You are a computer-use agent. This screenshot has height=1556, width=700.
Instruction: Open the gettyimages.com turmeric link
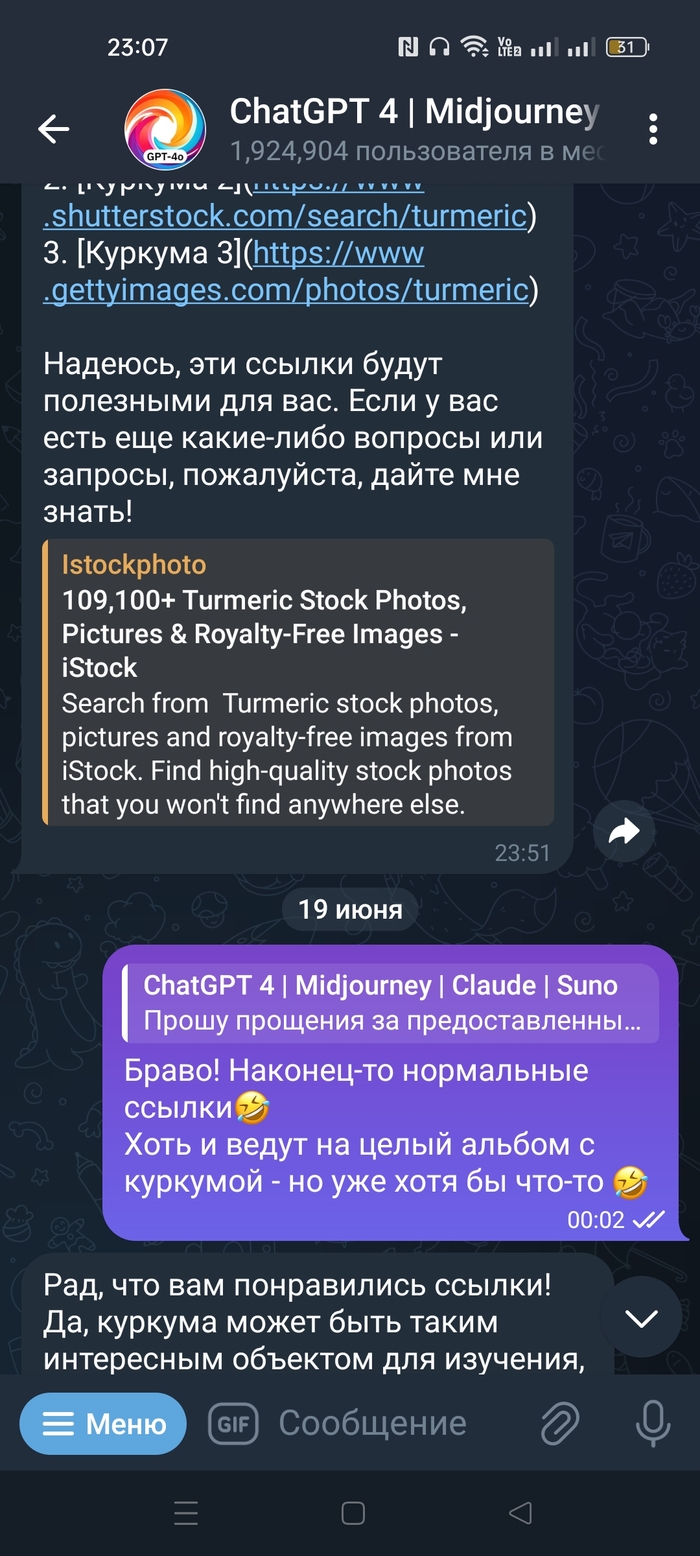click(x=285, y=290)
